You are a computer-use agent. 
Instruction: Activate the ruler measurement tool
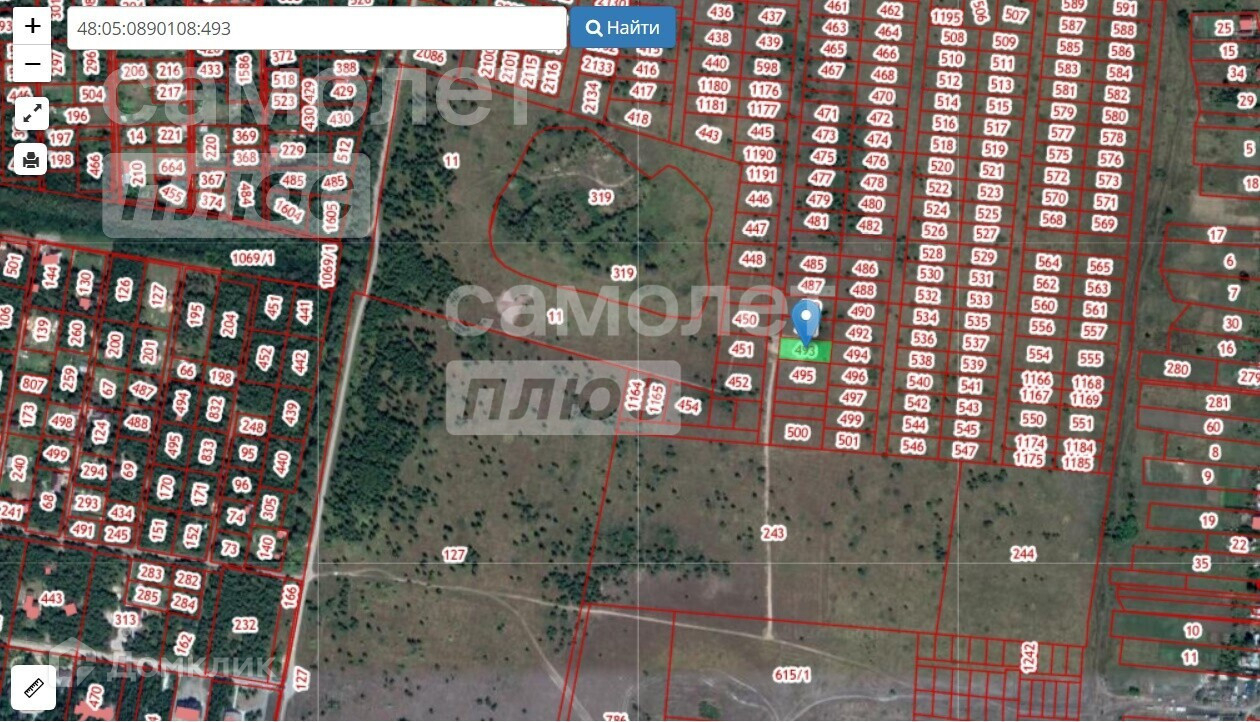[33, 689]
